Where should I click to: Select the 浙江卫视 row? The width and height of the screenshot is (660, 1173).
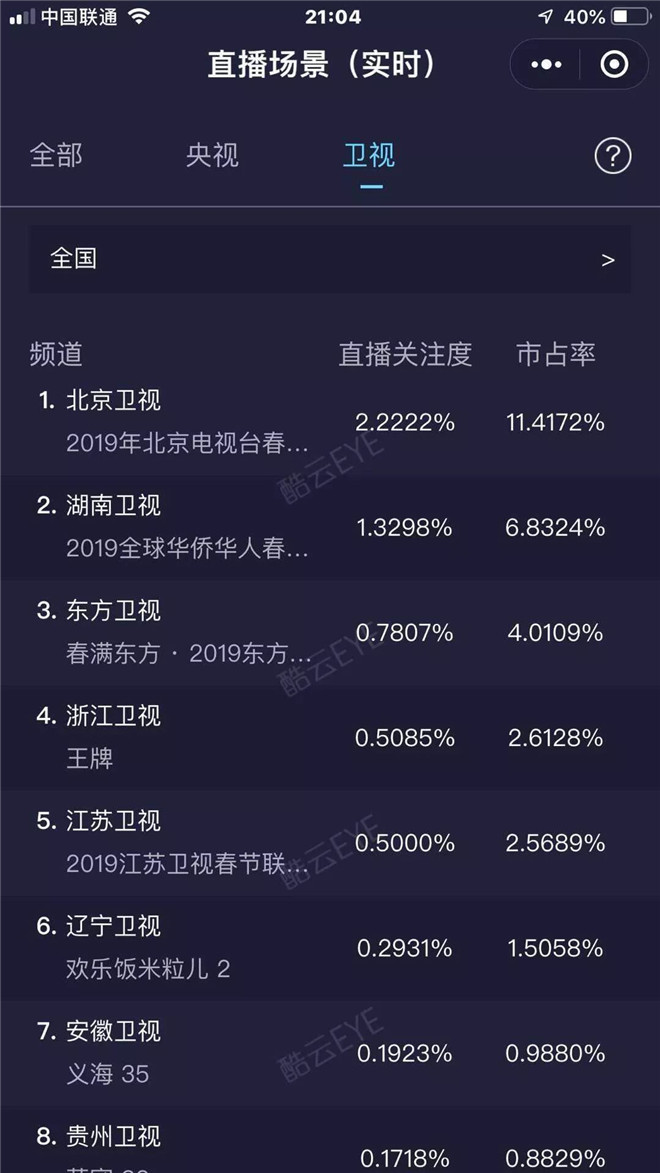point(330,738)
